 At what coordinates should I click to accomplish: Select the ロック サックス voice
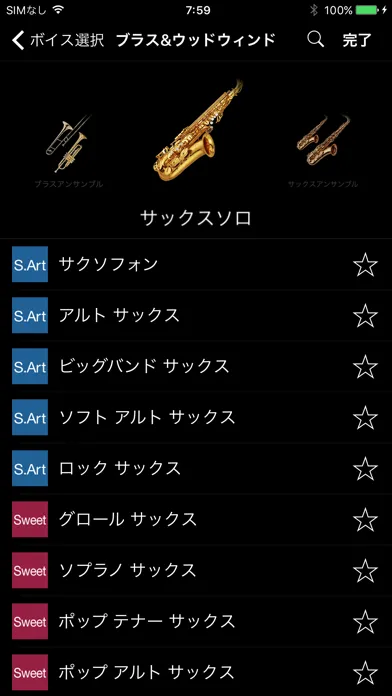(x=196, y=469)
